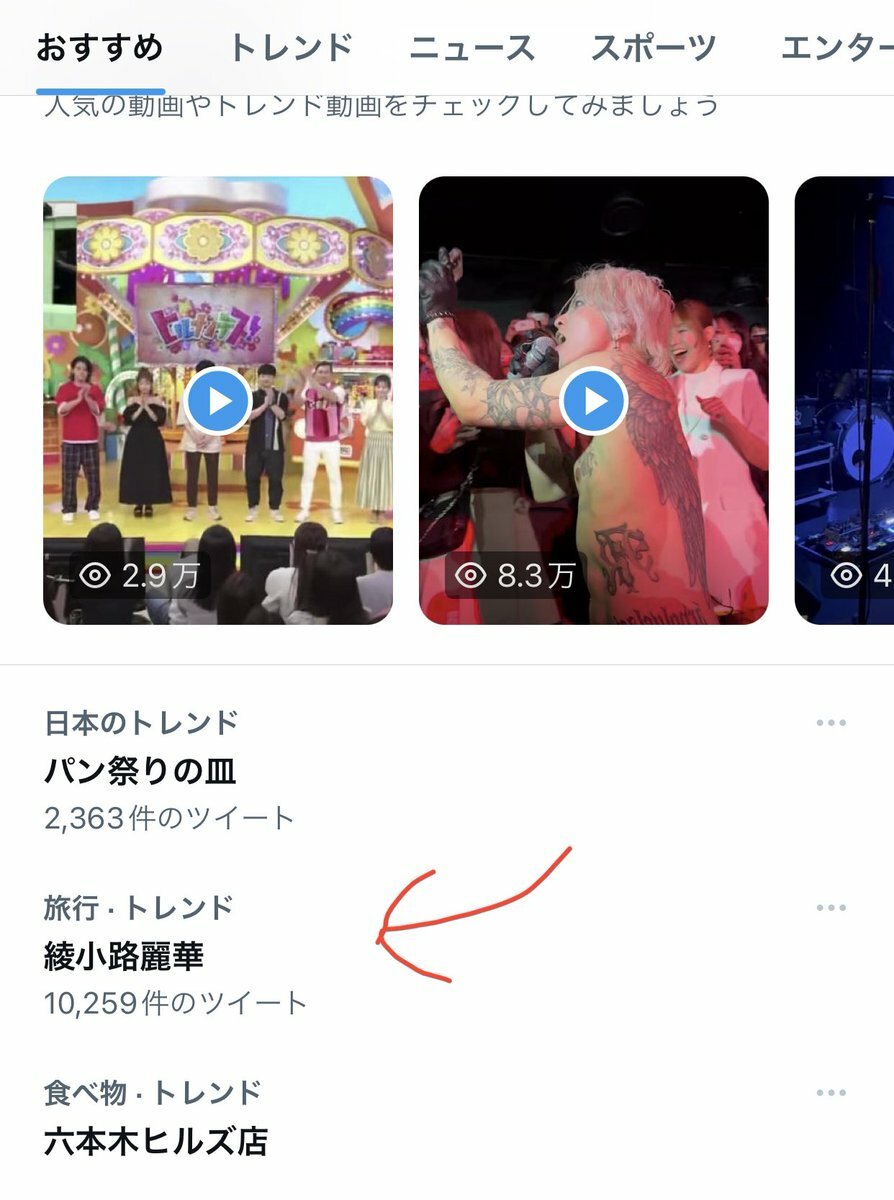This screenshot has height=1200, width=894.
Task: Switch to the スポーツ tab
Action: (x=654, y=48)
